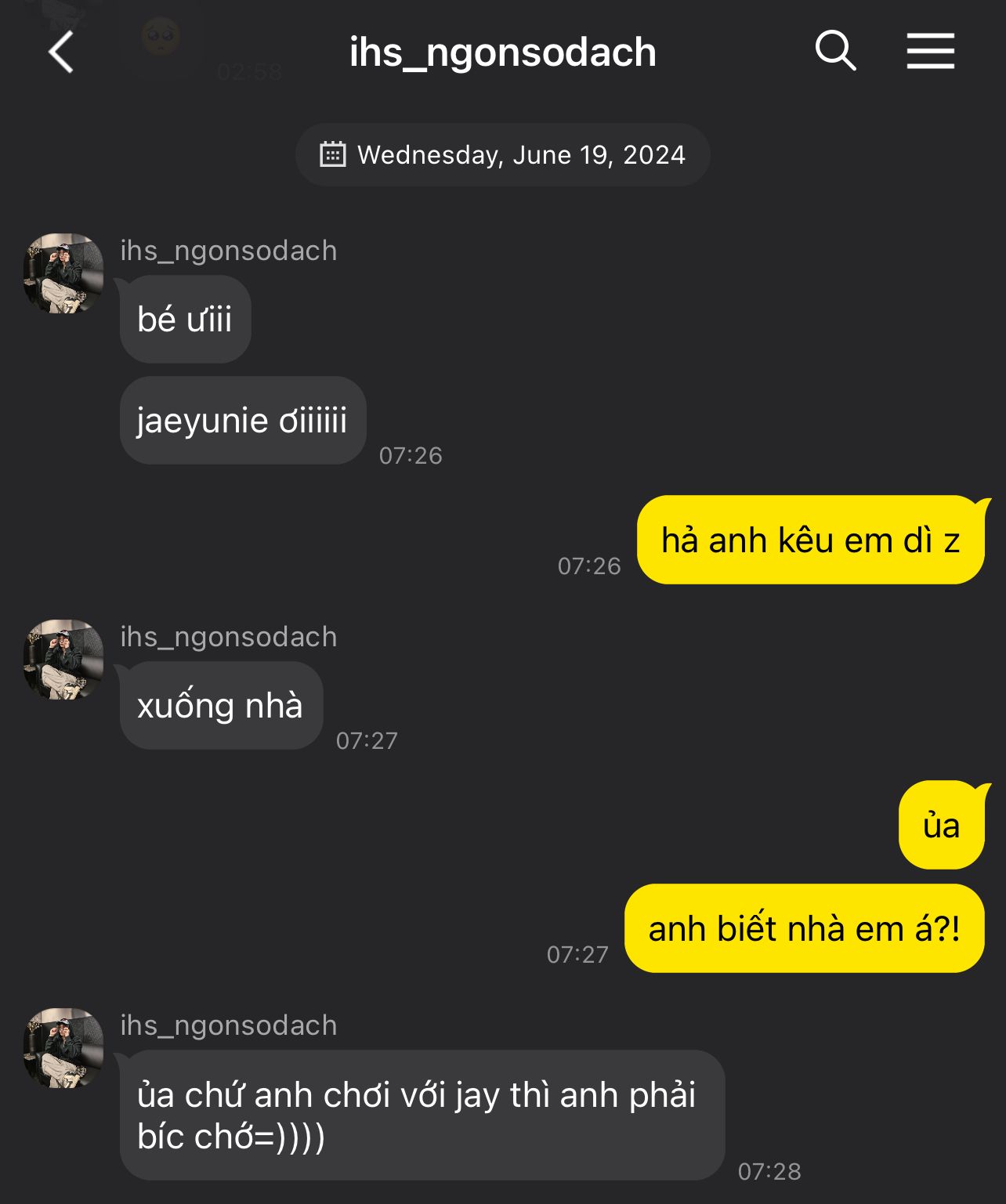
Task: Open the chat menu
Action: (930, 52)
